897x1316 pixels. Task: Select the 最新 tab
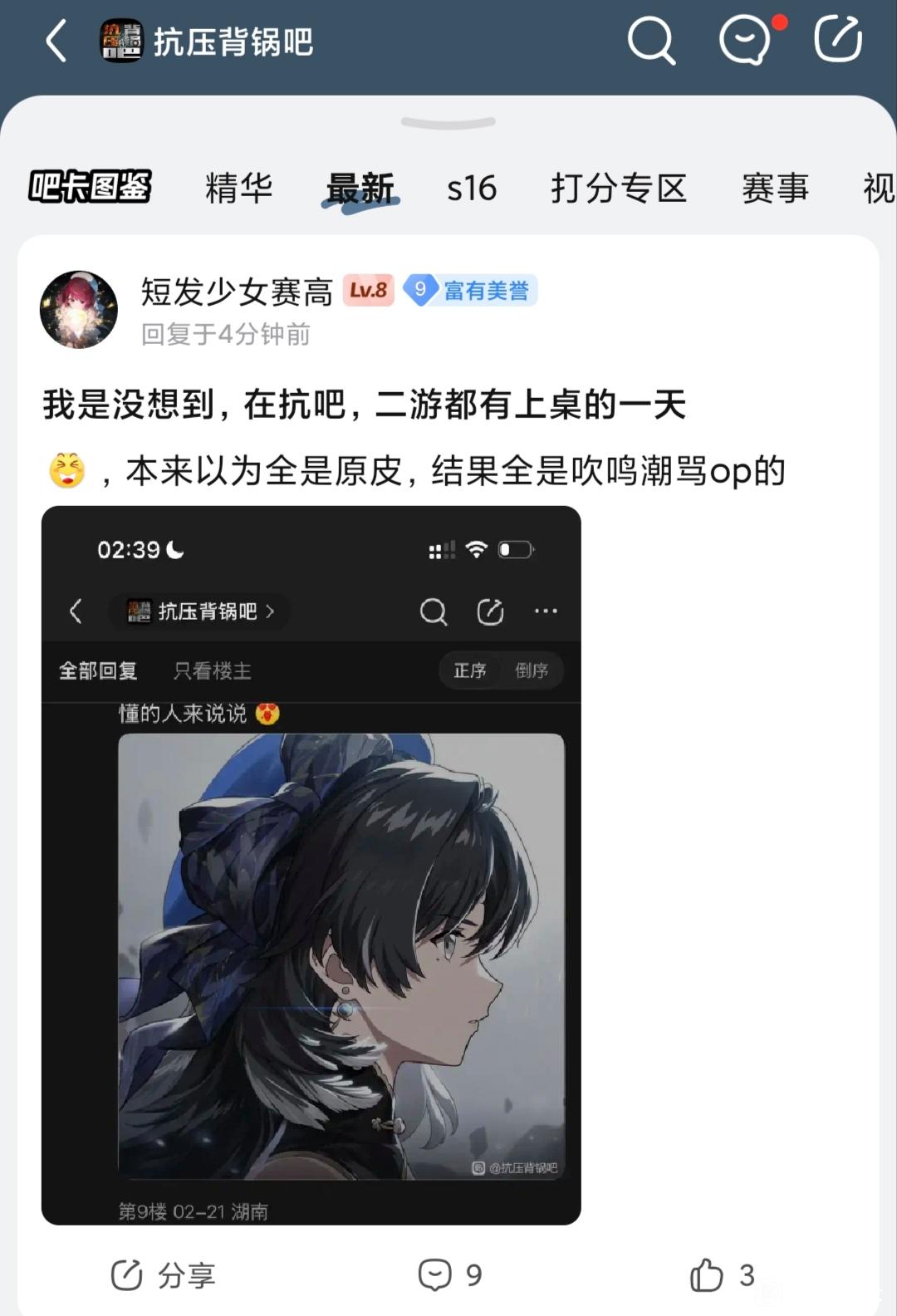(360, 189)
